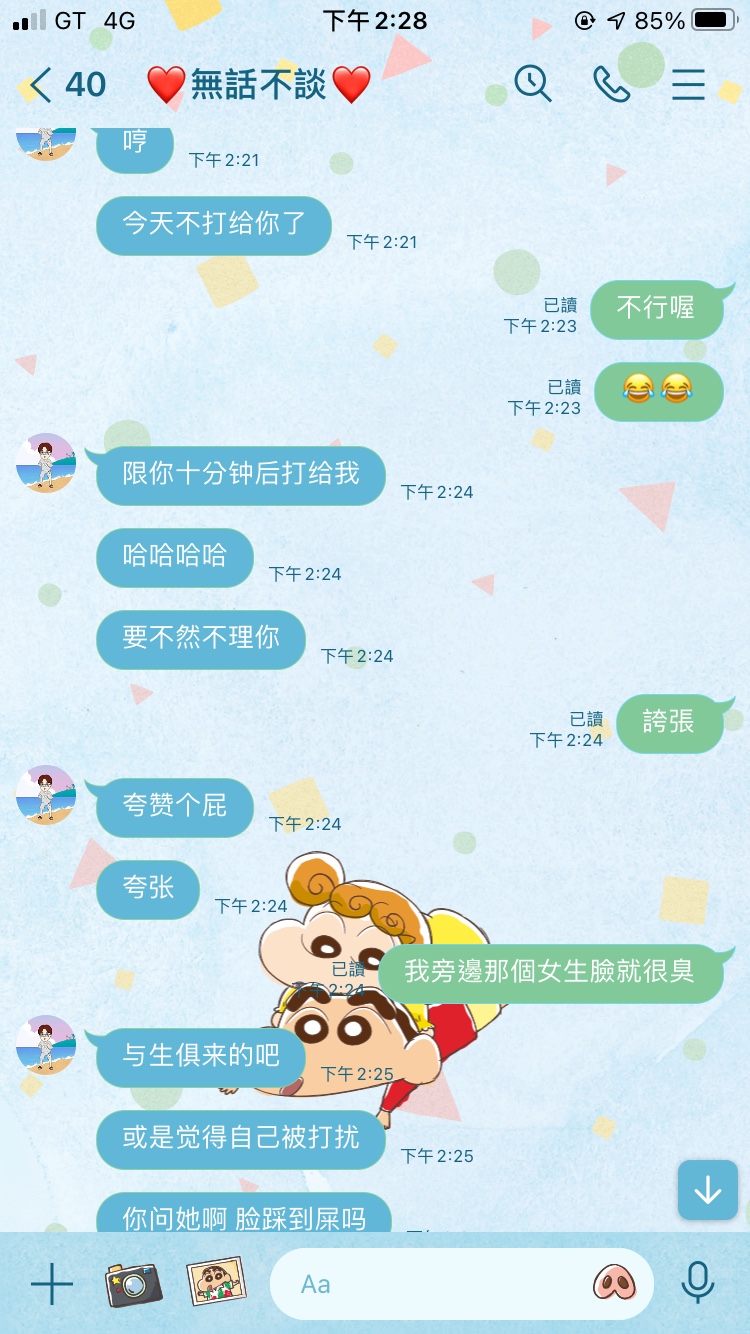Open the photo gallery picker
The height and width of the screenshot is (1334, 750).
pyautogui.click(x=217, y=1282)
